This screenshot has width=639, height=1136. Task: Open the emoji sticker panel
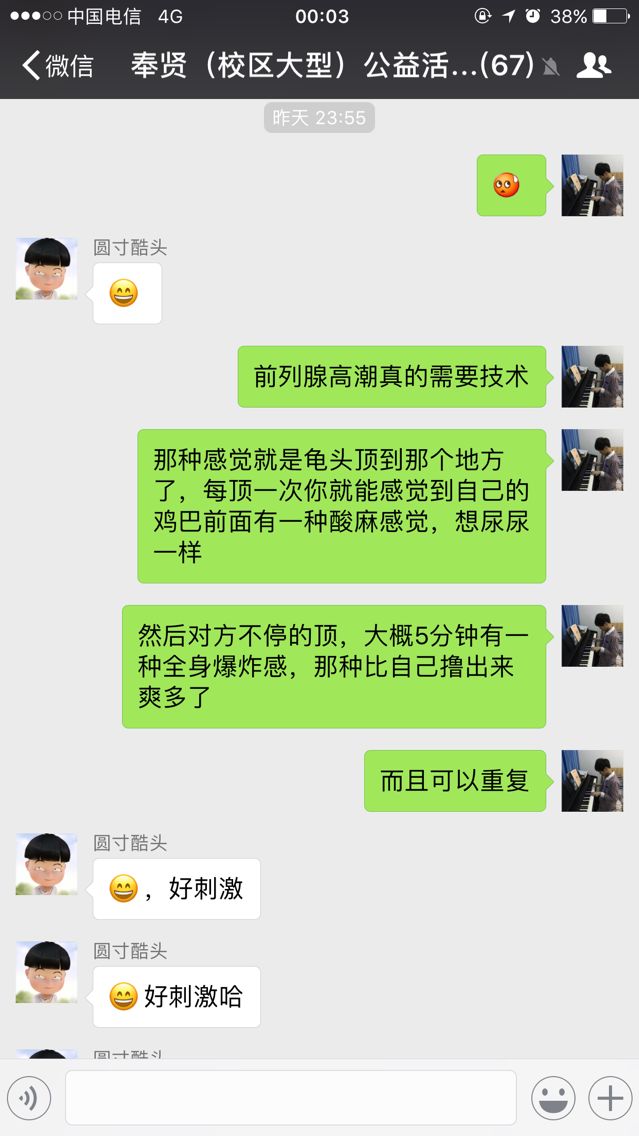pyautogui.click(x=552, y=1098)
